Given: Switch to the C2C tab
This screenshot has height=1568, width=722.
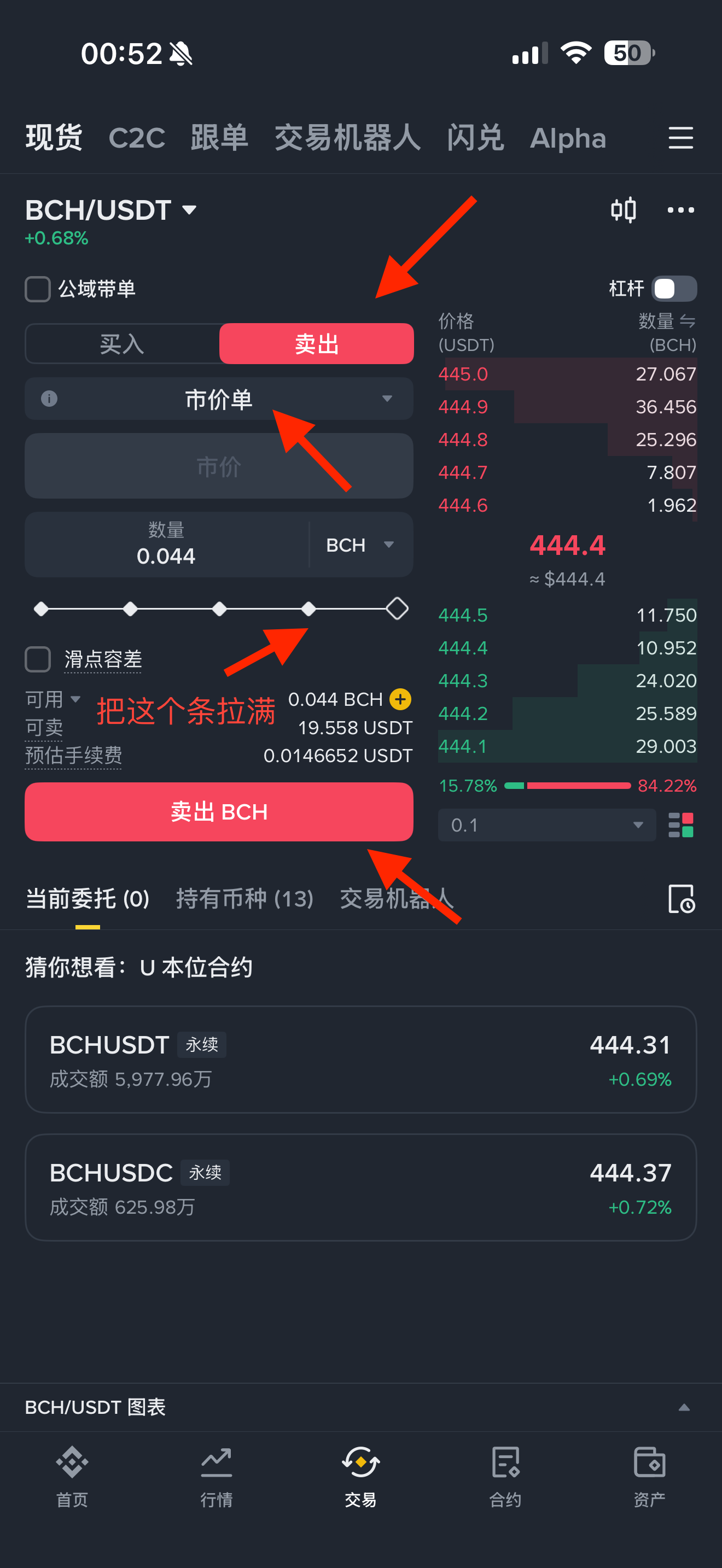Looking at the screenshot, I should 136,138.
